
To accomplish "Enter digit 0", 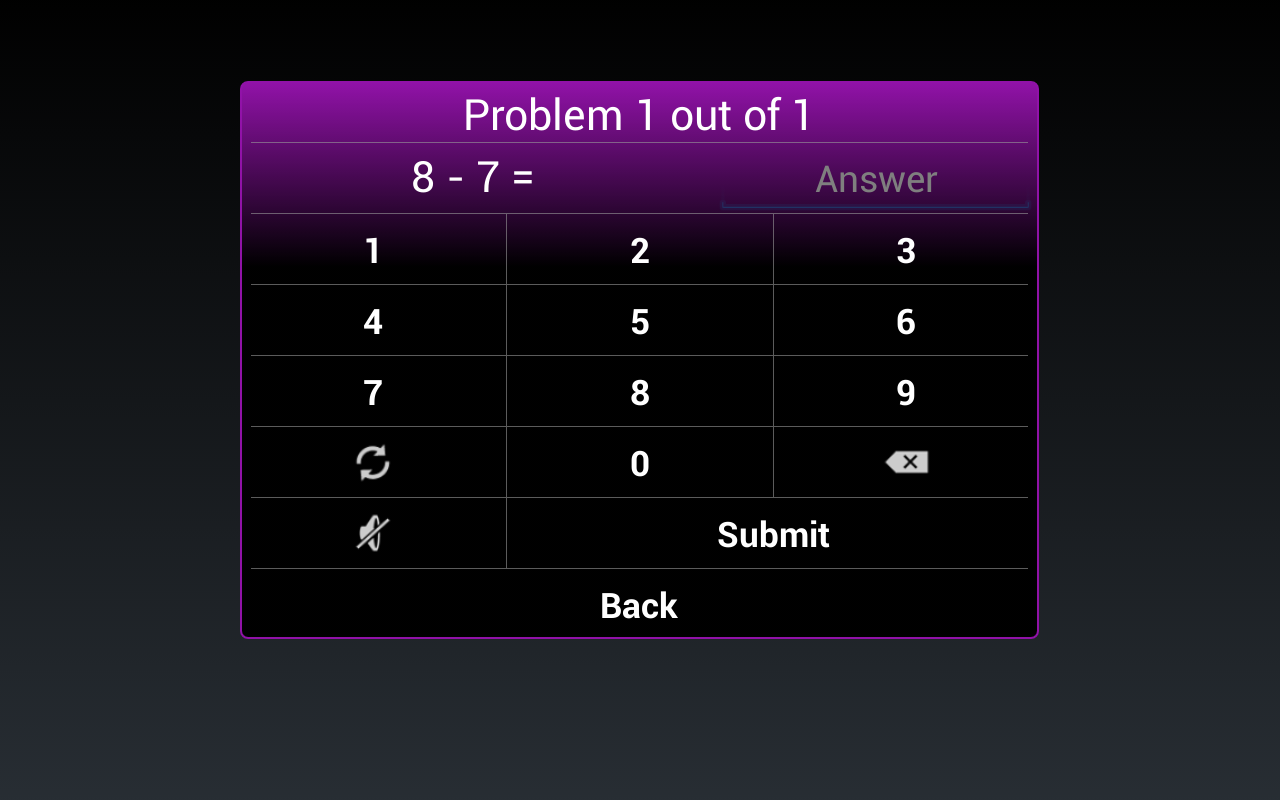I will tap(640, 463).
